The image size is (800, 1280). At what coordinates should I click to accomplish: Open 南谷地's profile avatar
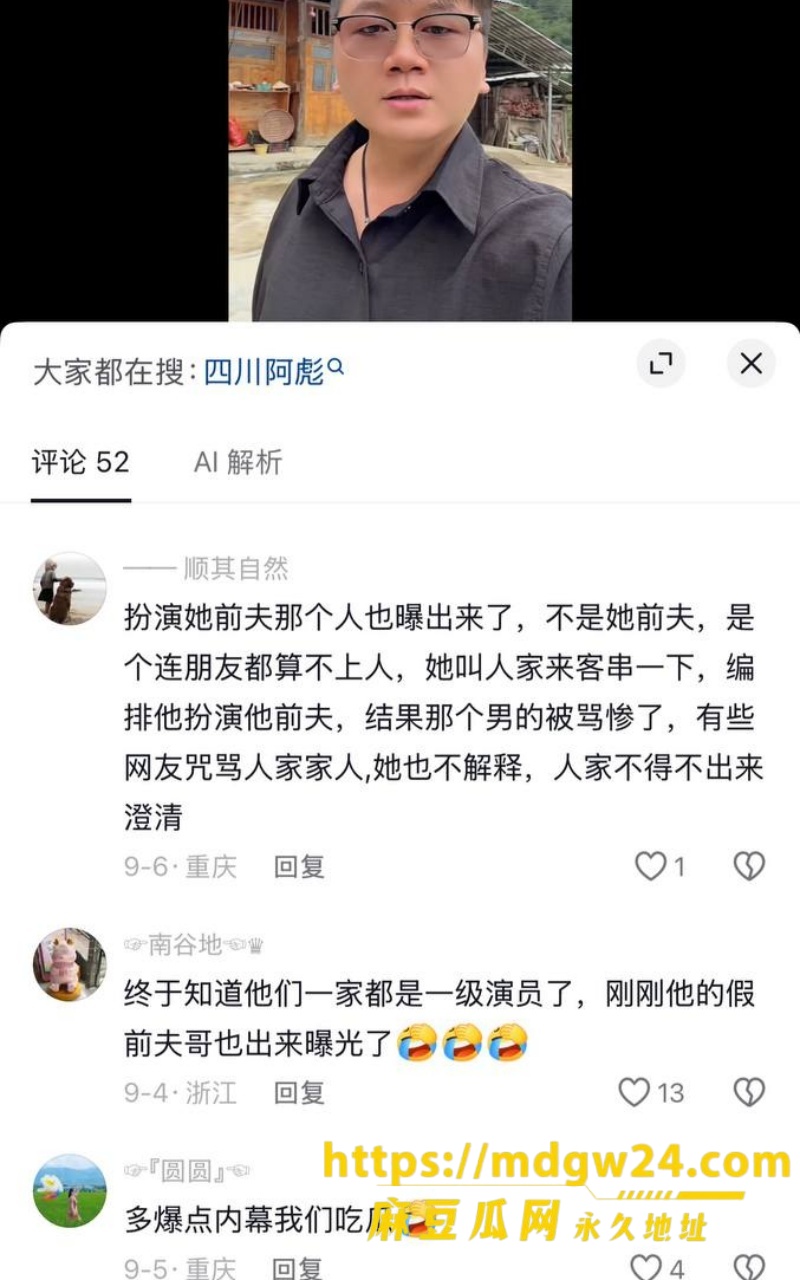point(70,965)
